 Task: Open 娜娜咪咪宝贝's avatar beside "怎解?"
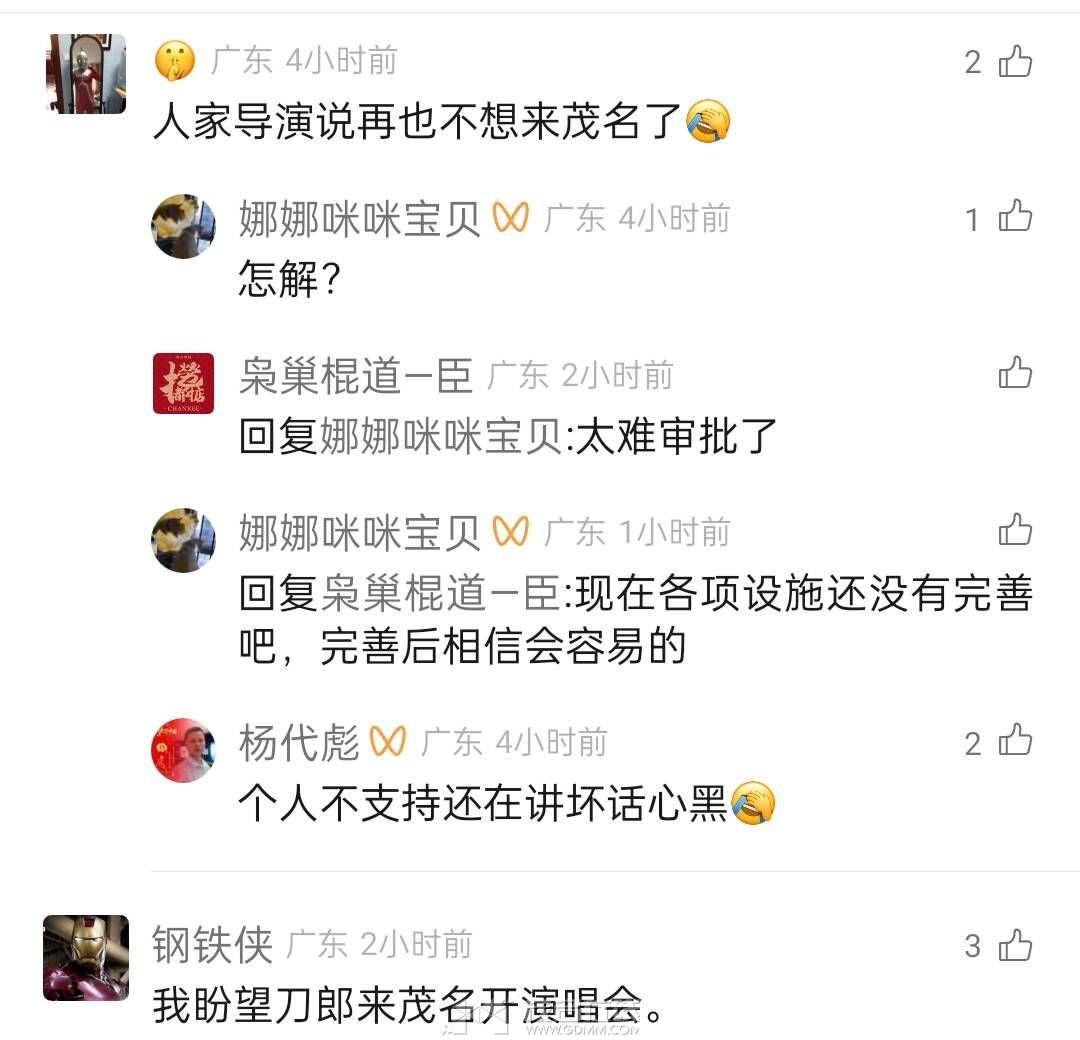coord(183,226)
